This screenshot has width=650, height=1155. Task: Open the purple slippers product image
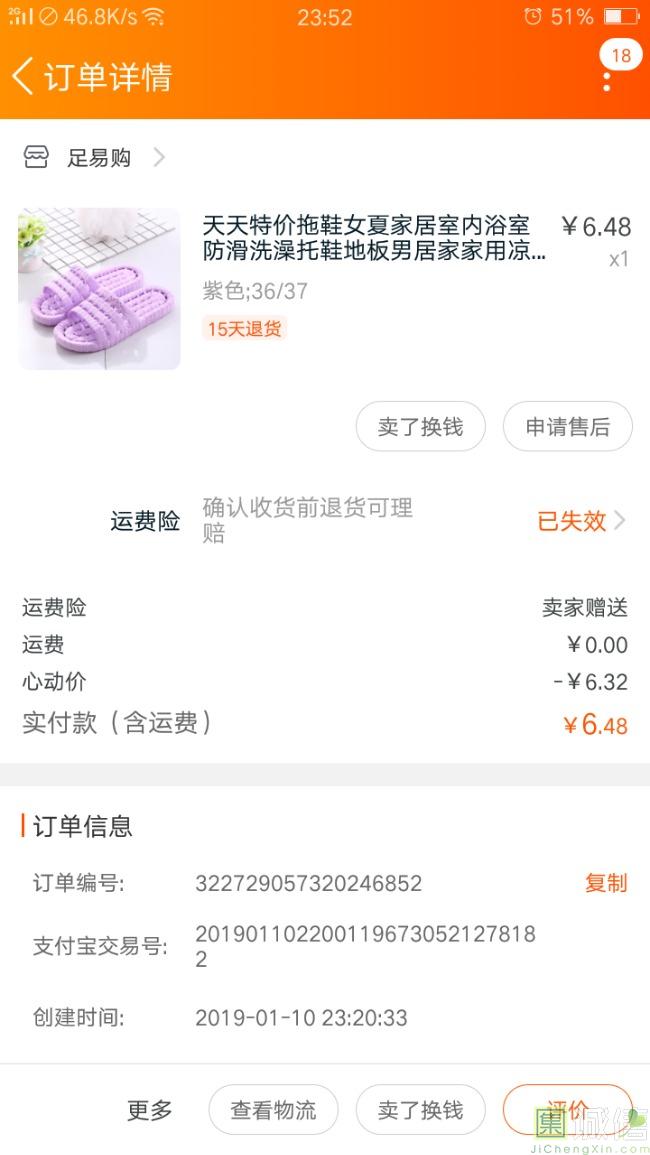99,289
